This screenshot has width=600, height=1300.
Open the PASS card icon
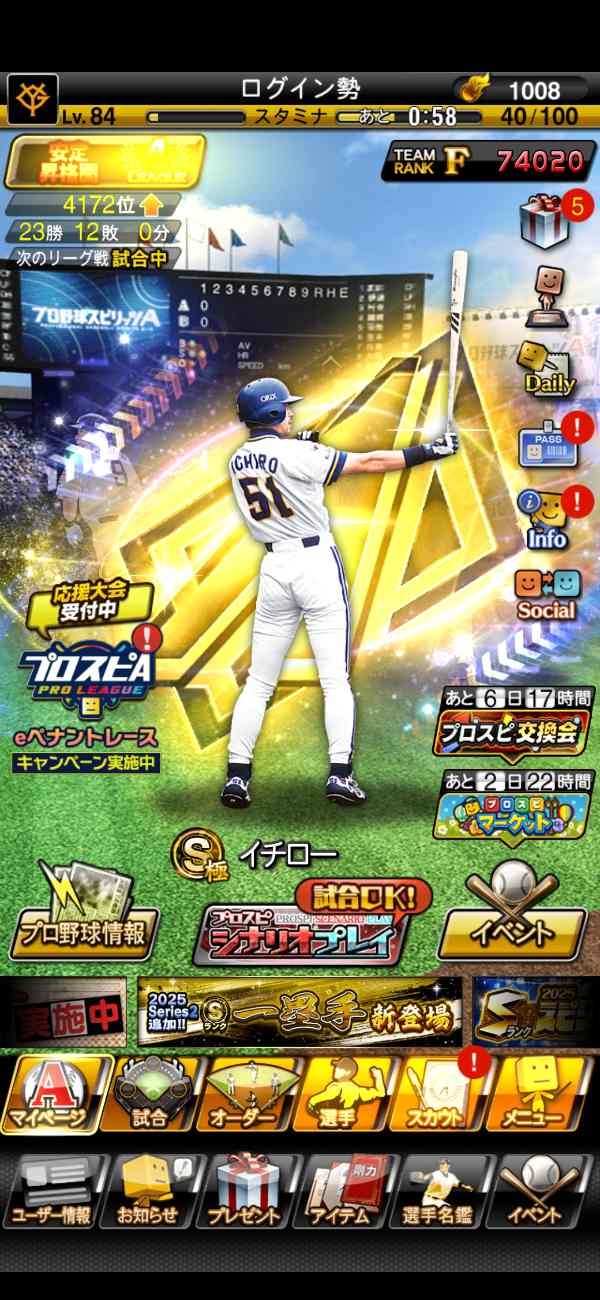coord(546,446)
